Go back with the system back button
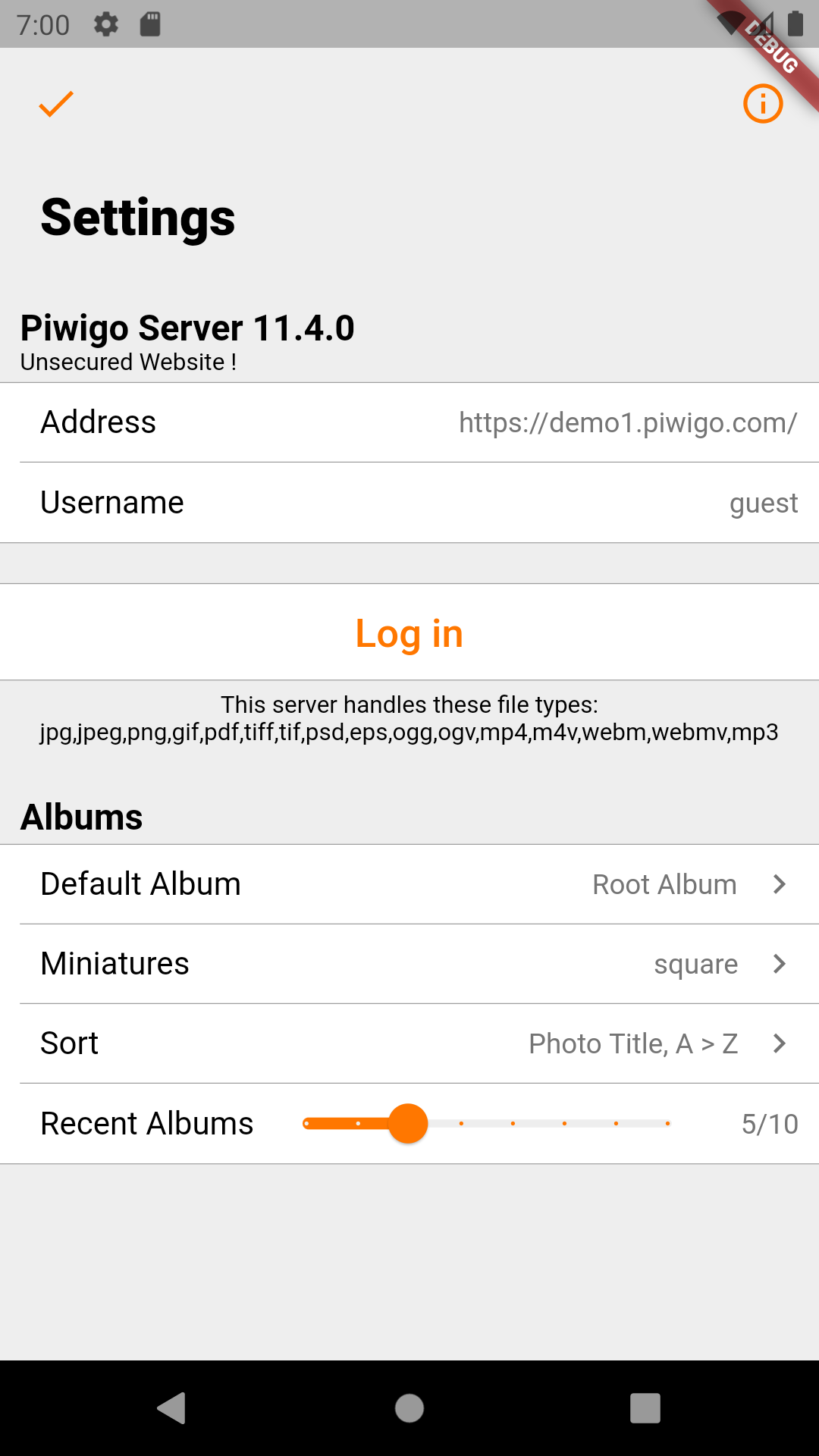Image resolution: width=819 pixels, height=1456 pixels. click(171, 1408)
